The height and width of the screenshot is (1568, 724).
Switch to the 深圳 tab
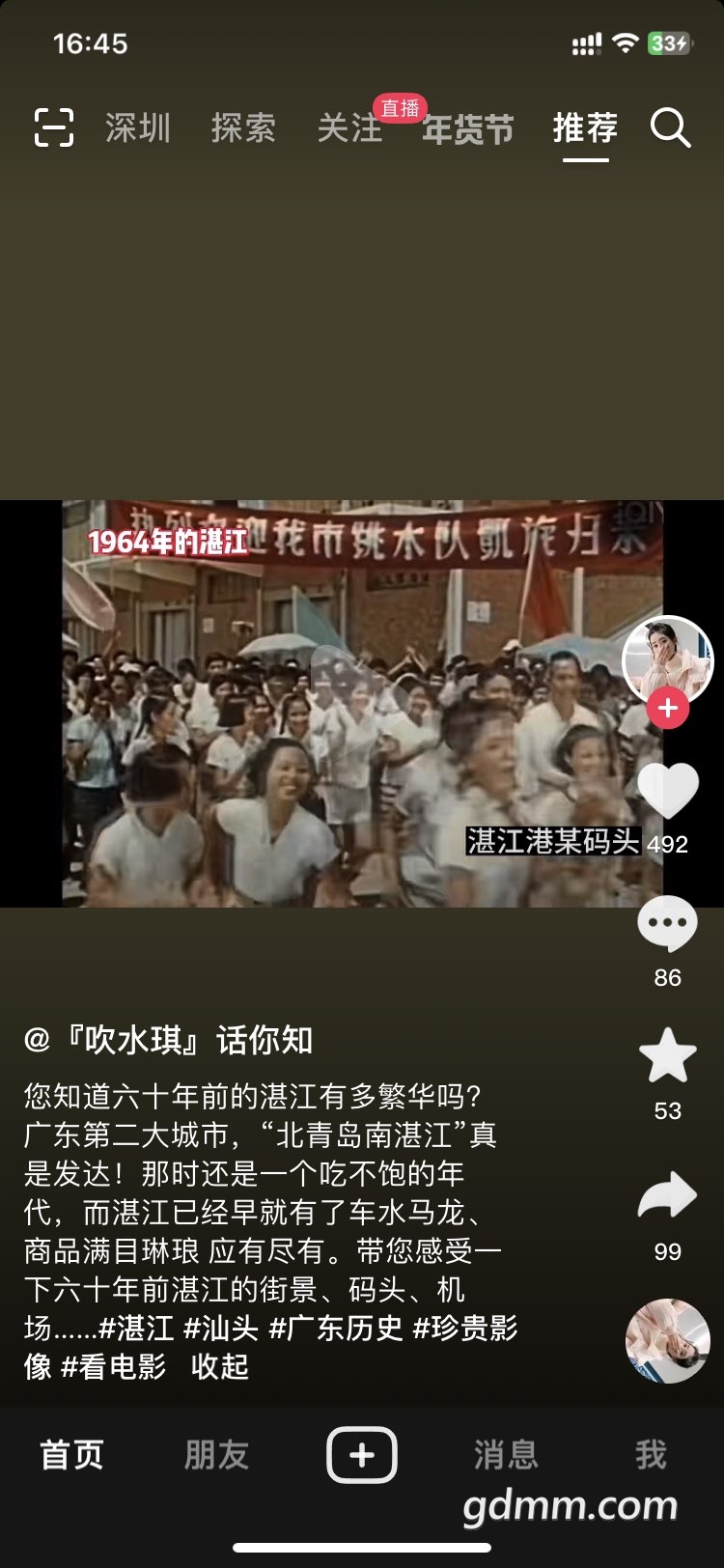pos(138,127)
